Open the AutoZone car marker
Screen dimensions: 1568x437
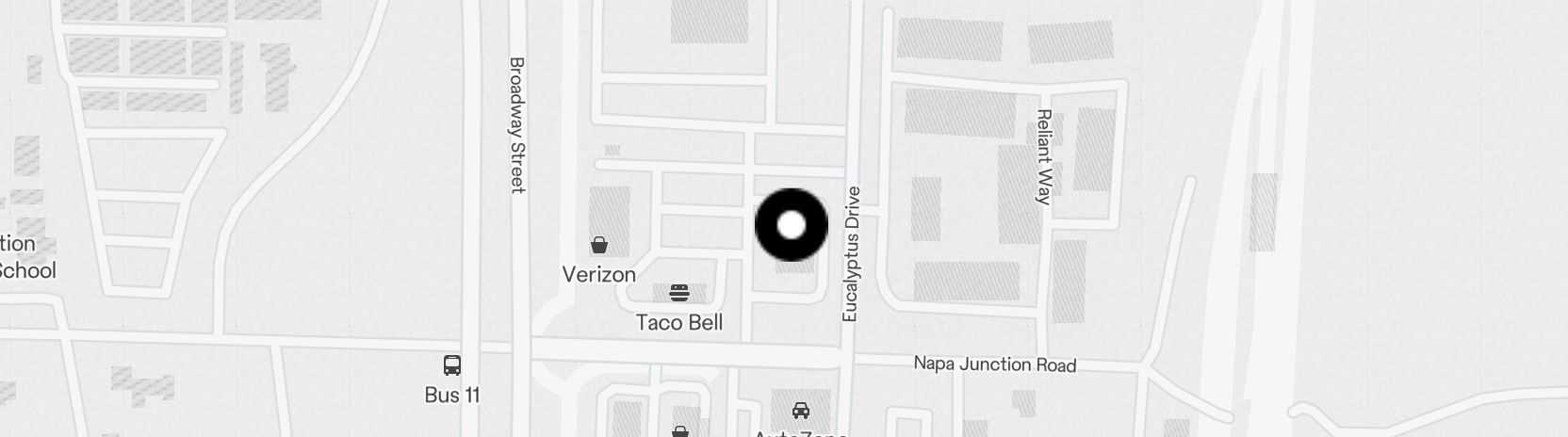coord(801,411)
